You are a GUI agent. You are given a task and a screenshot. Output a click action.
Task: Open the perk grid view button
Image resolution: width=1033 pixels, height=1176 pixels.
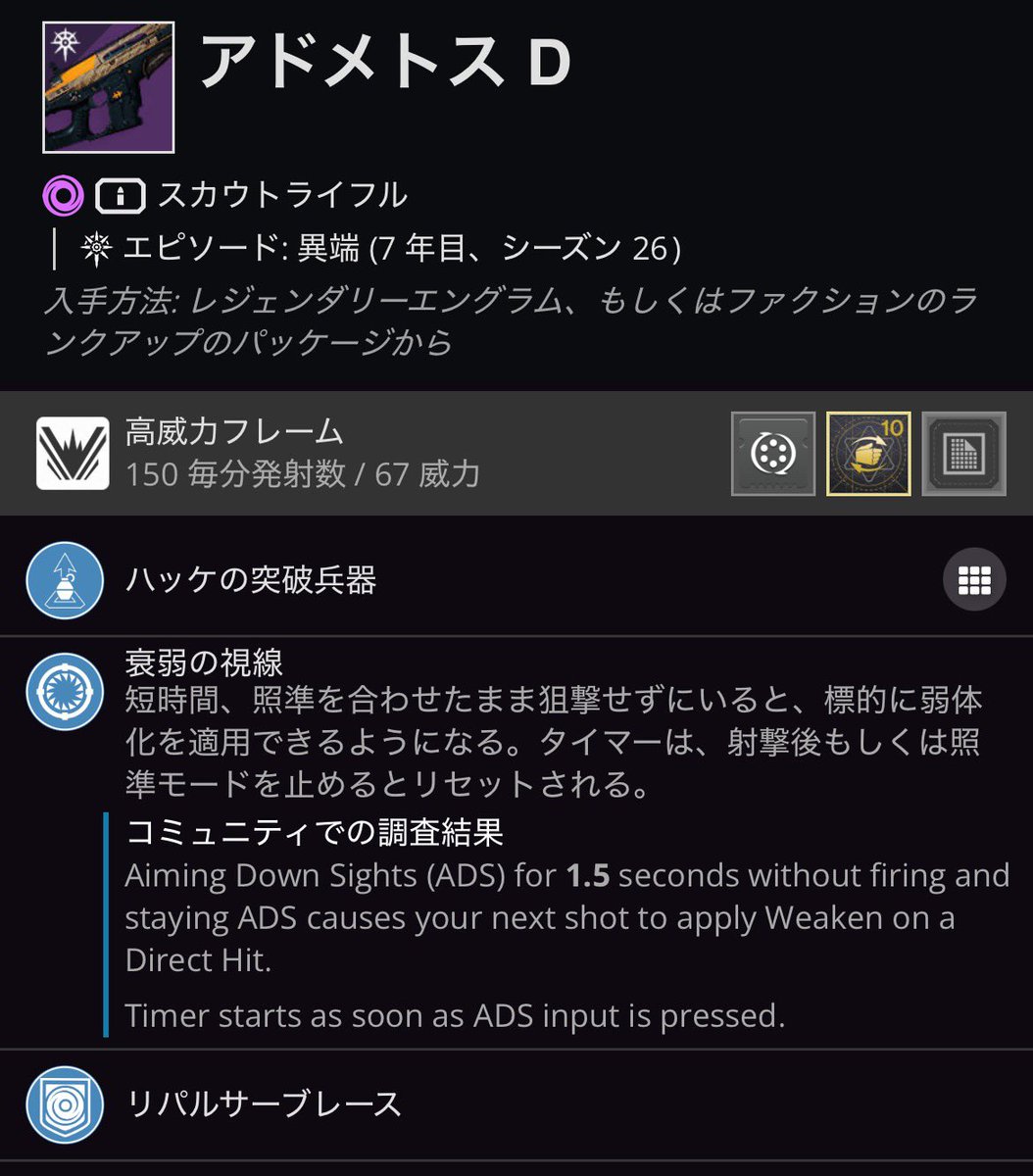(x=974, y=580)
